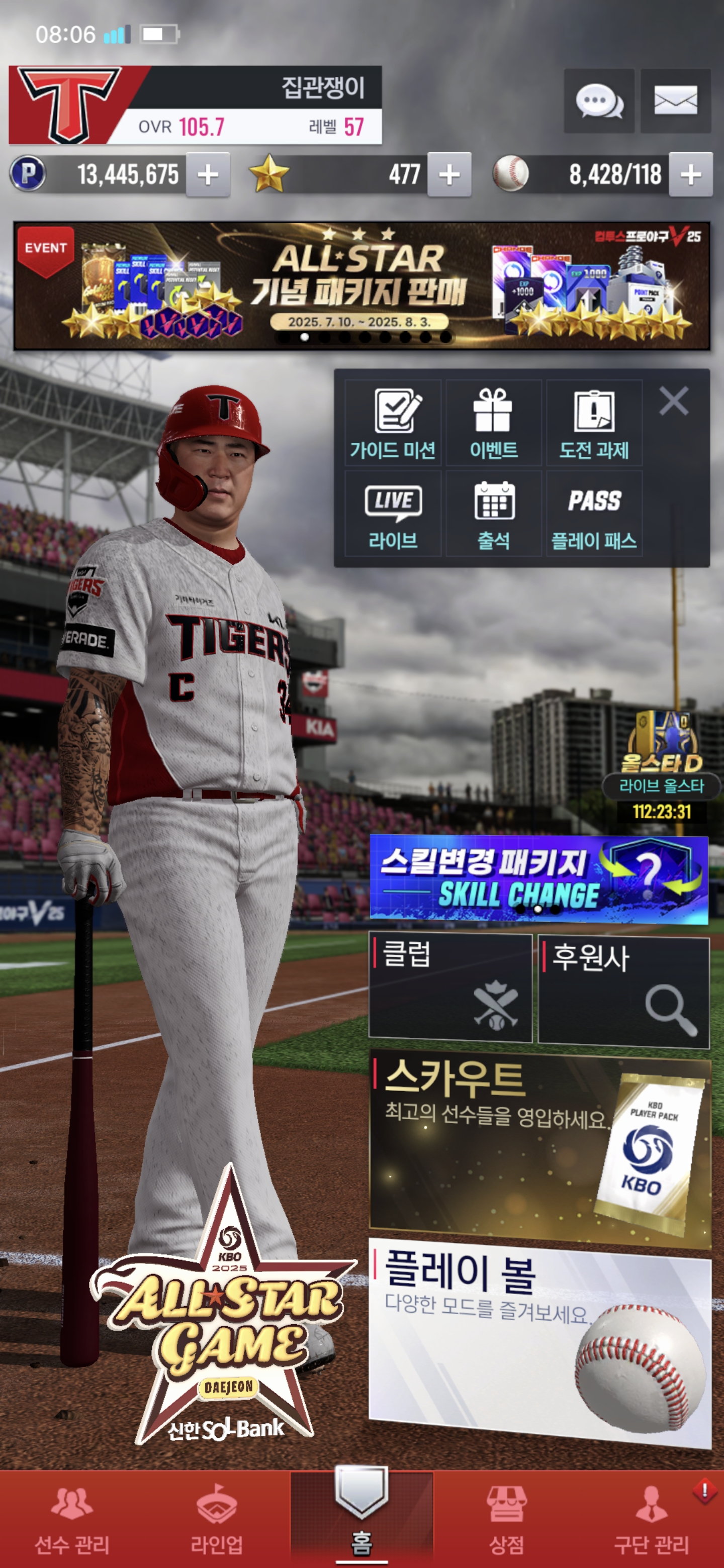The height and width of the screenshot is (1568, 724).
Task: Open the 라이브 LIVE menu
Action: (393, 514)
